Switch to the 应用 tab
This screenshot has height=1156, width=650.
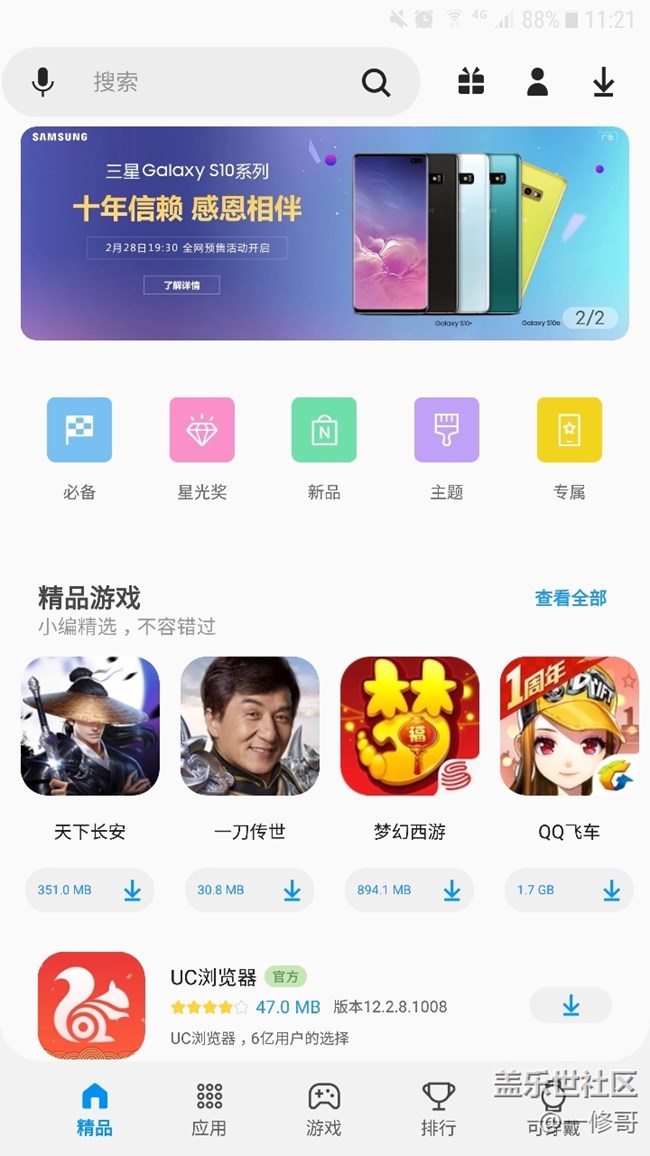point(209,1108)
